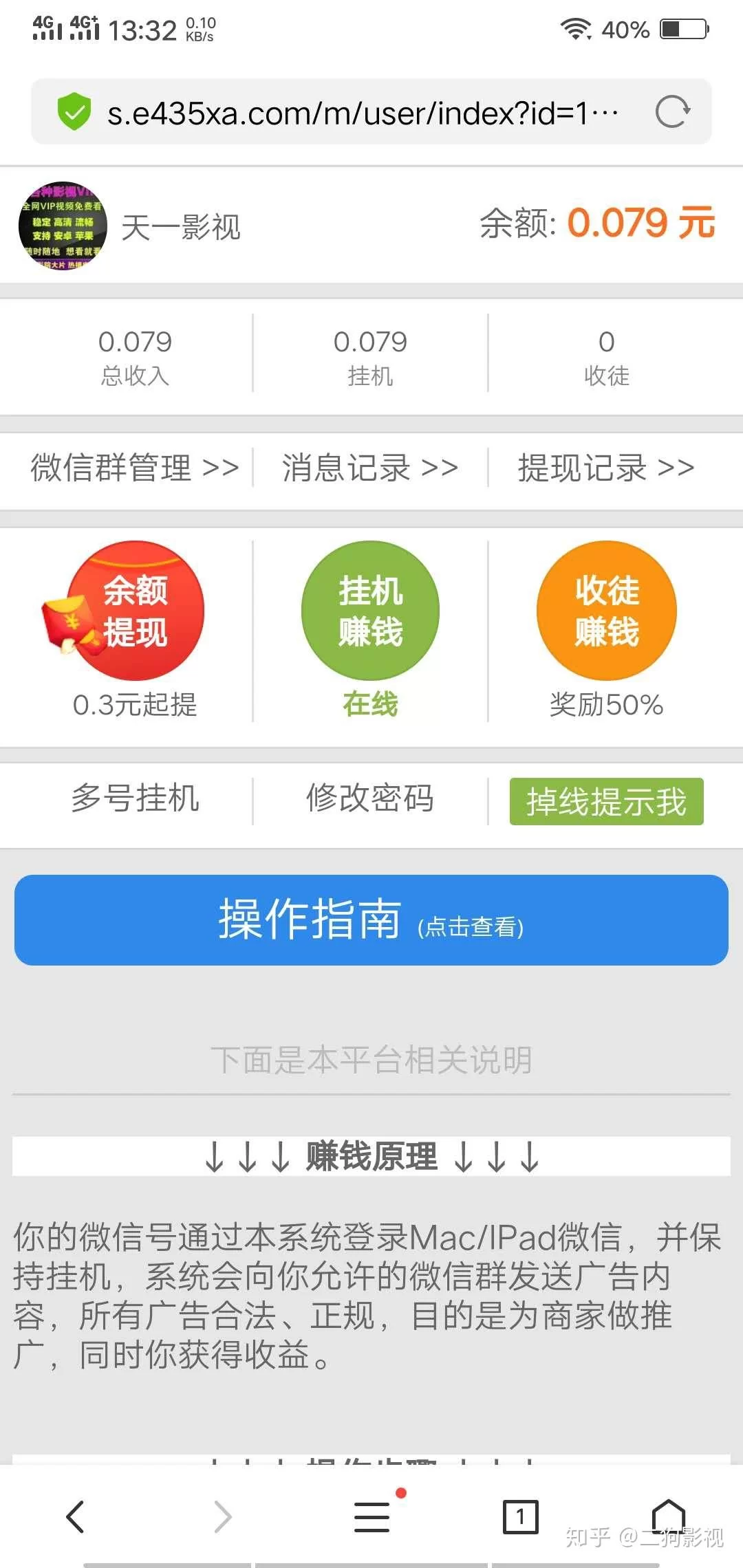
Task: Expand 提现记录 withdrawal records
Action: point(605,468)
